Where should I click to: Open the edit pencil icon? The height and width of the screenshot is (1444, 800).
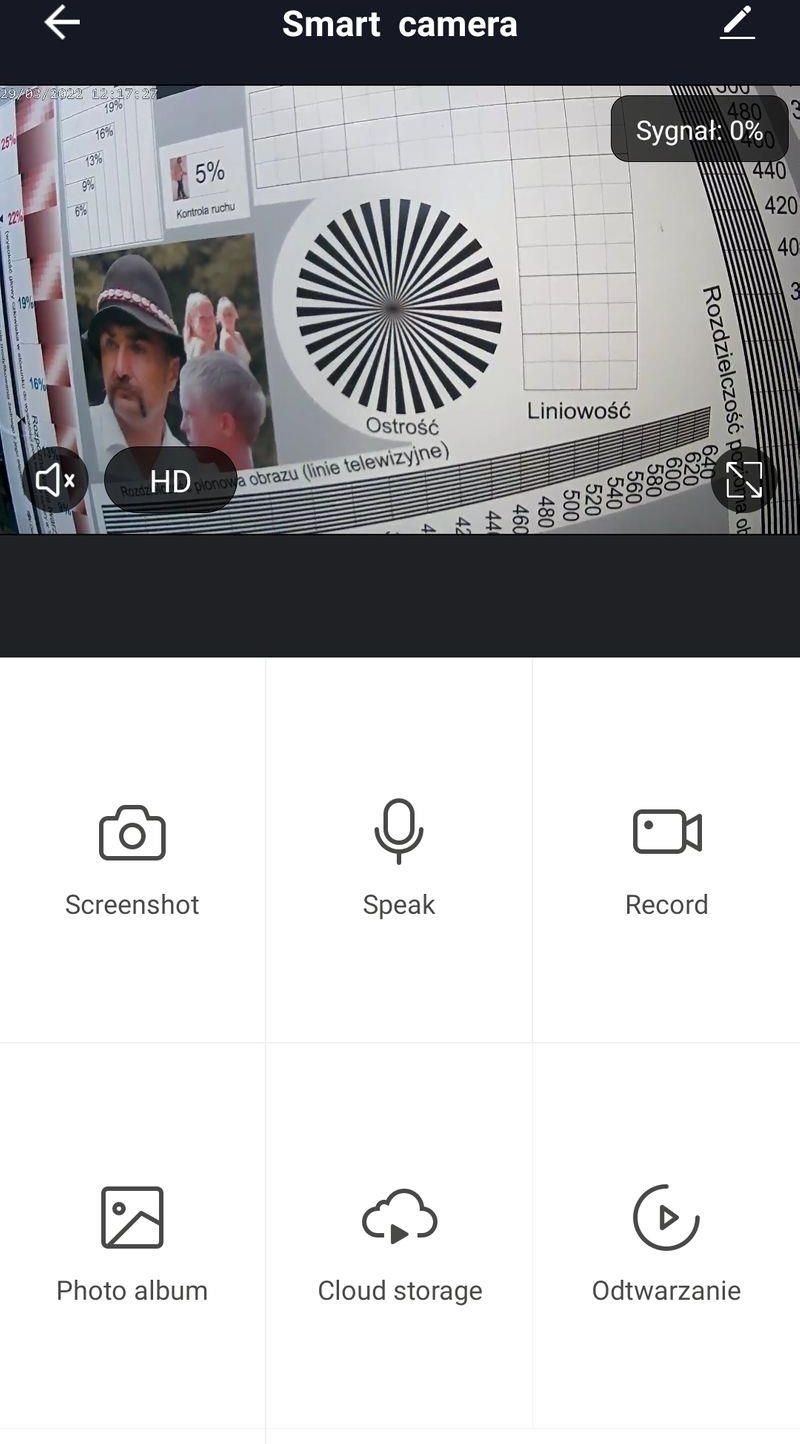pos(737,23)
